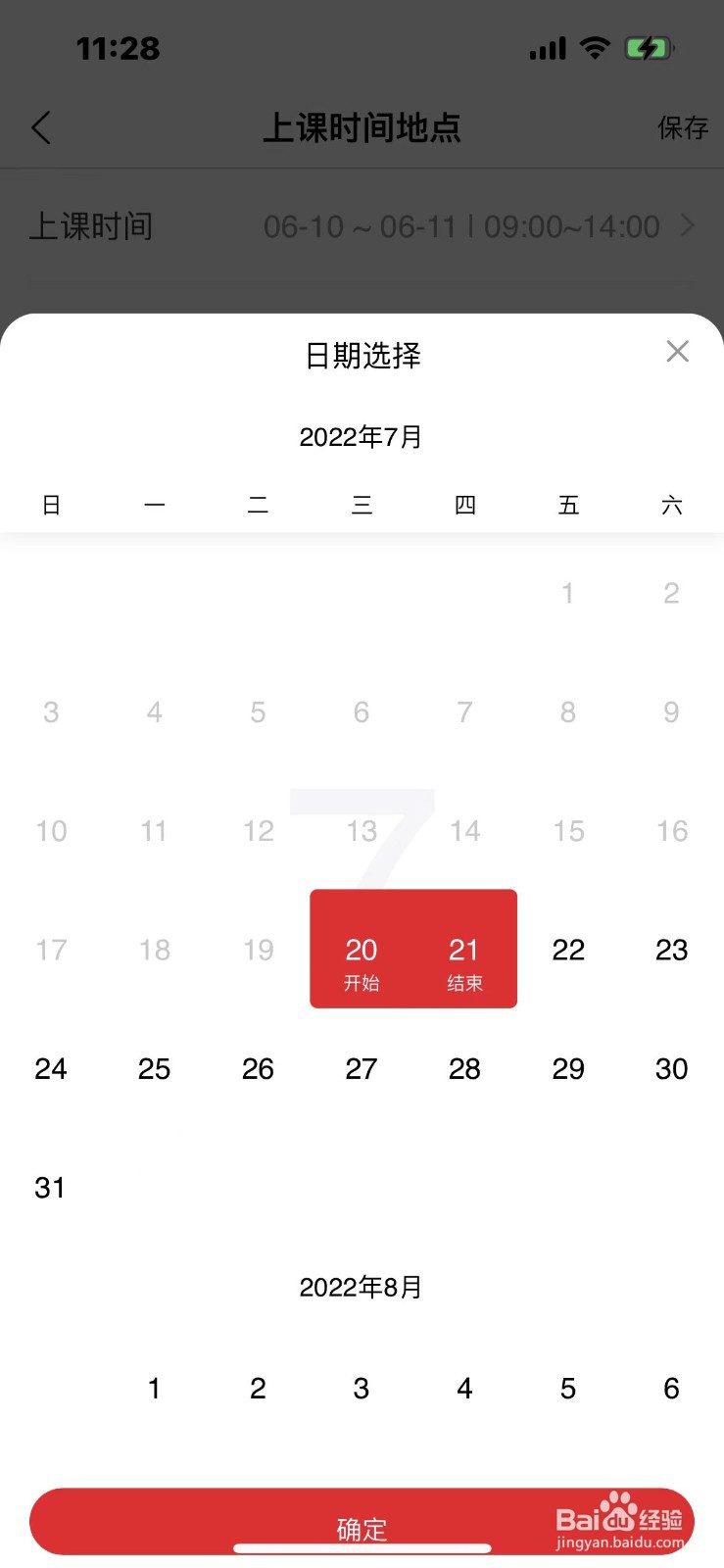The height and width of the screenshot is (1568, 724).
Task: Tap the battery charging icon in status bar
Action: click(x=649, y=47)
